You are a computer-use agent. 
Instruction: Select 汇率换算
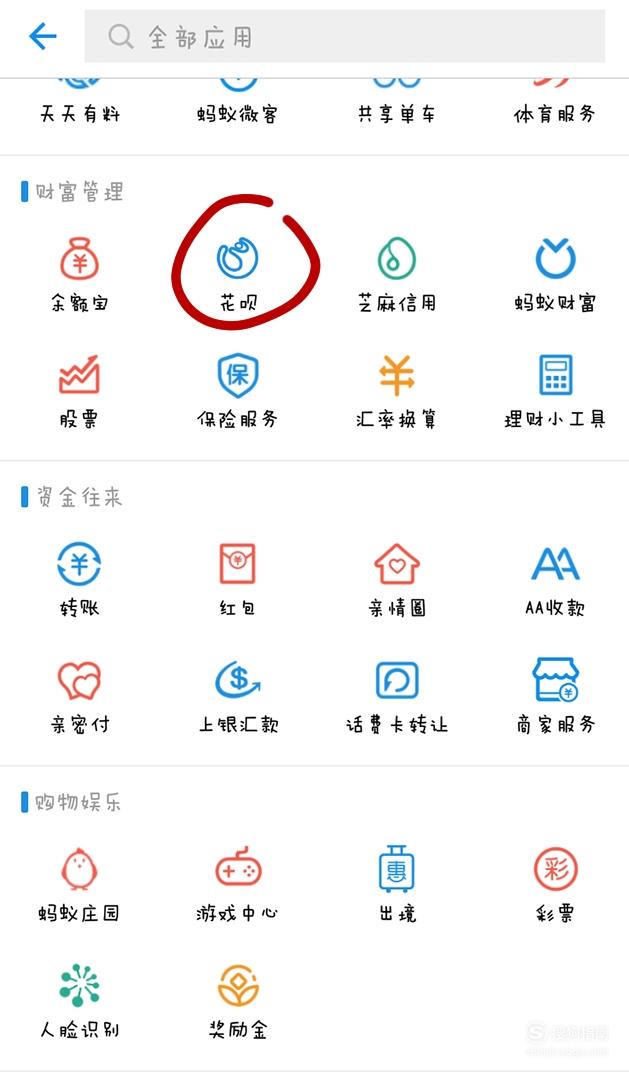397,391
